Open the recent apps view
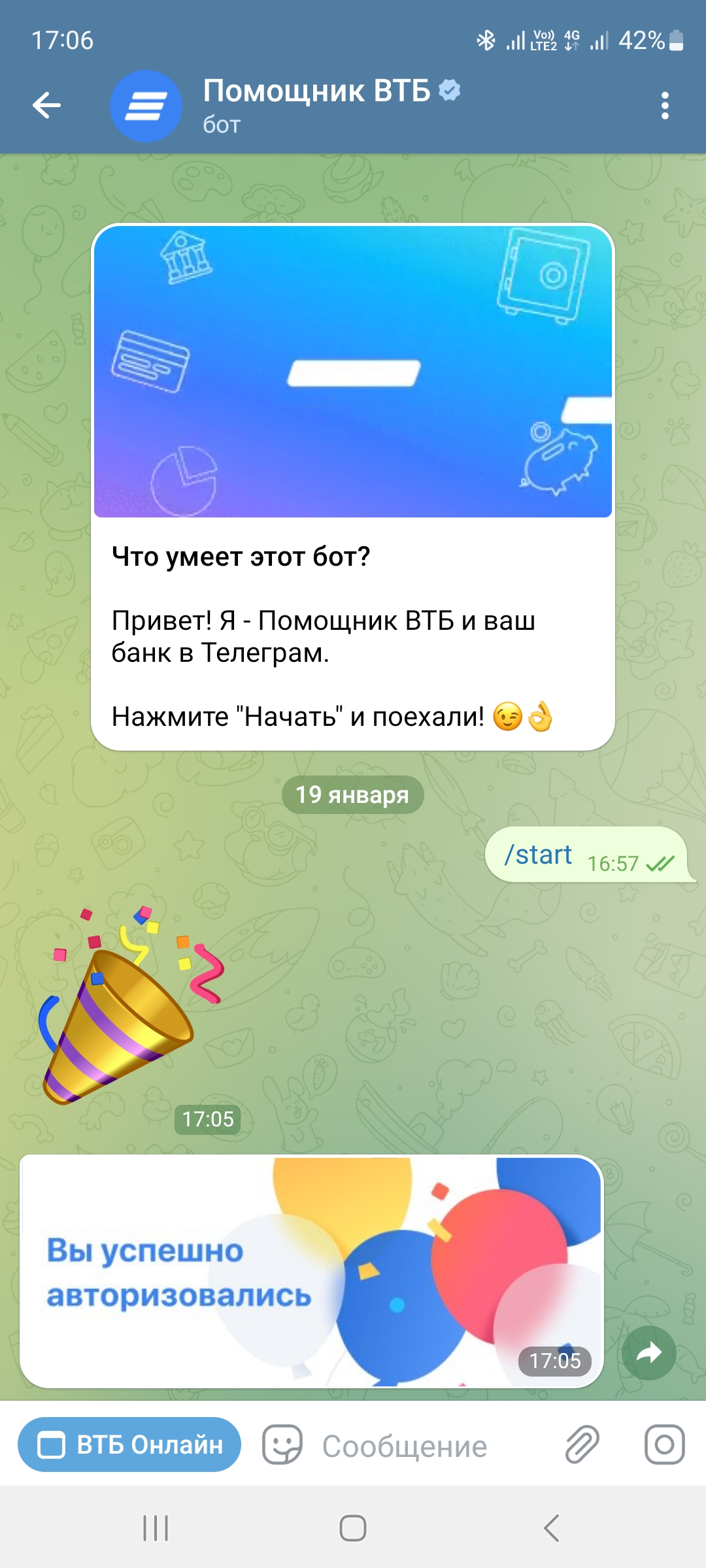Screen dimensions: 706x1568 tap(156, 1528)
